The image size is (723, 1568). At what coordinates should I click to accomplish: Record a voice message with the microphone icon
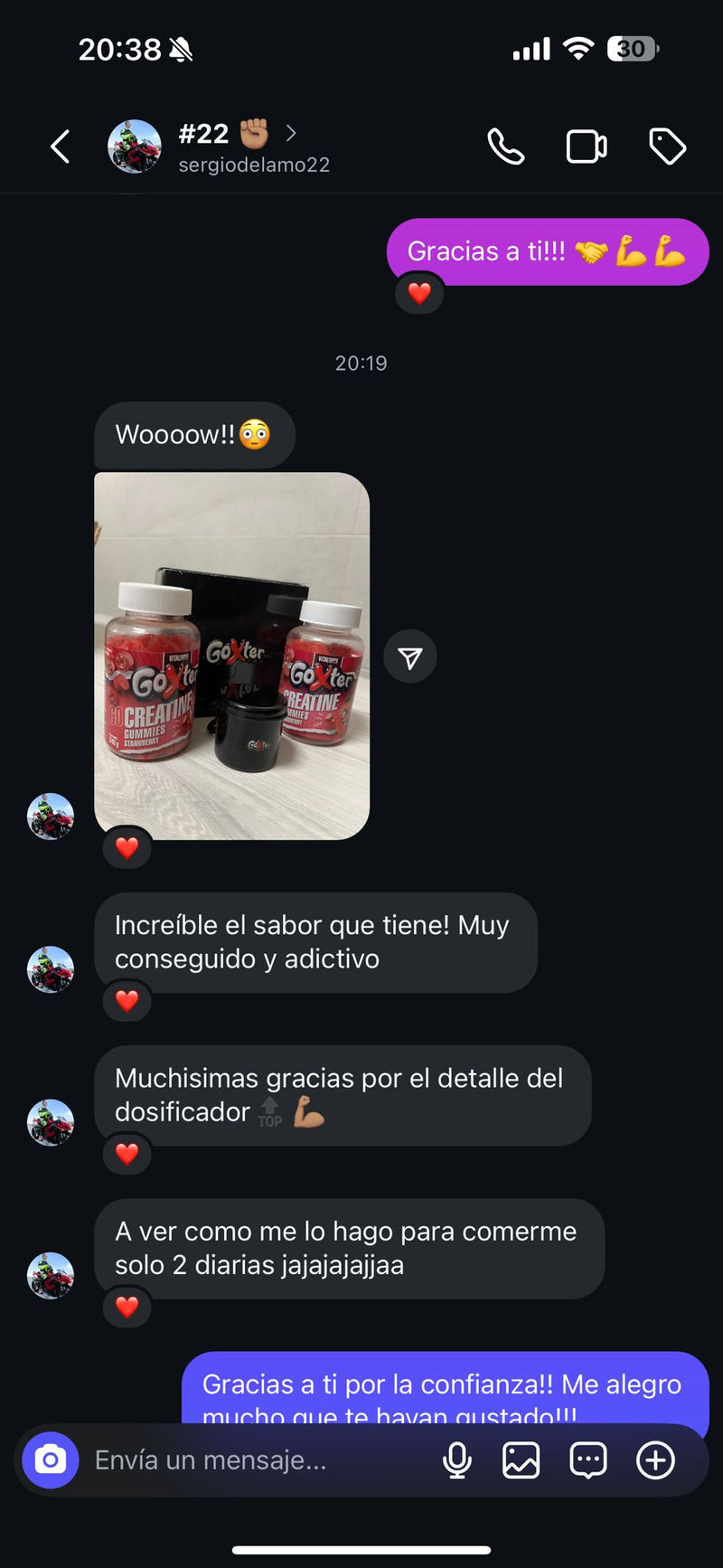456,1459
